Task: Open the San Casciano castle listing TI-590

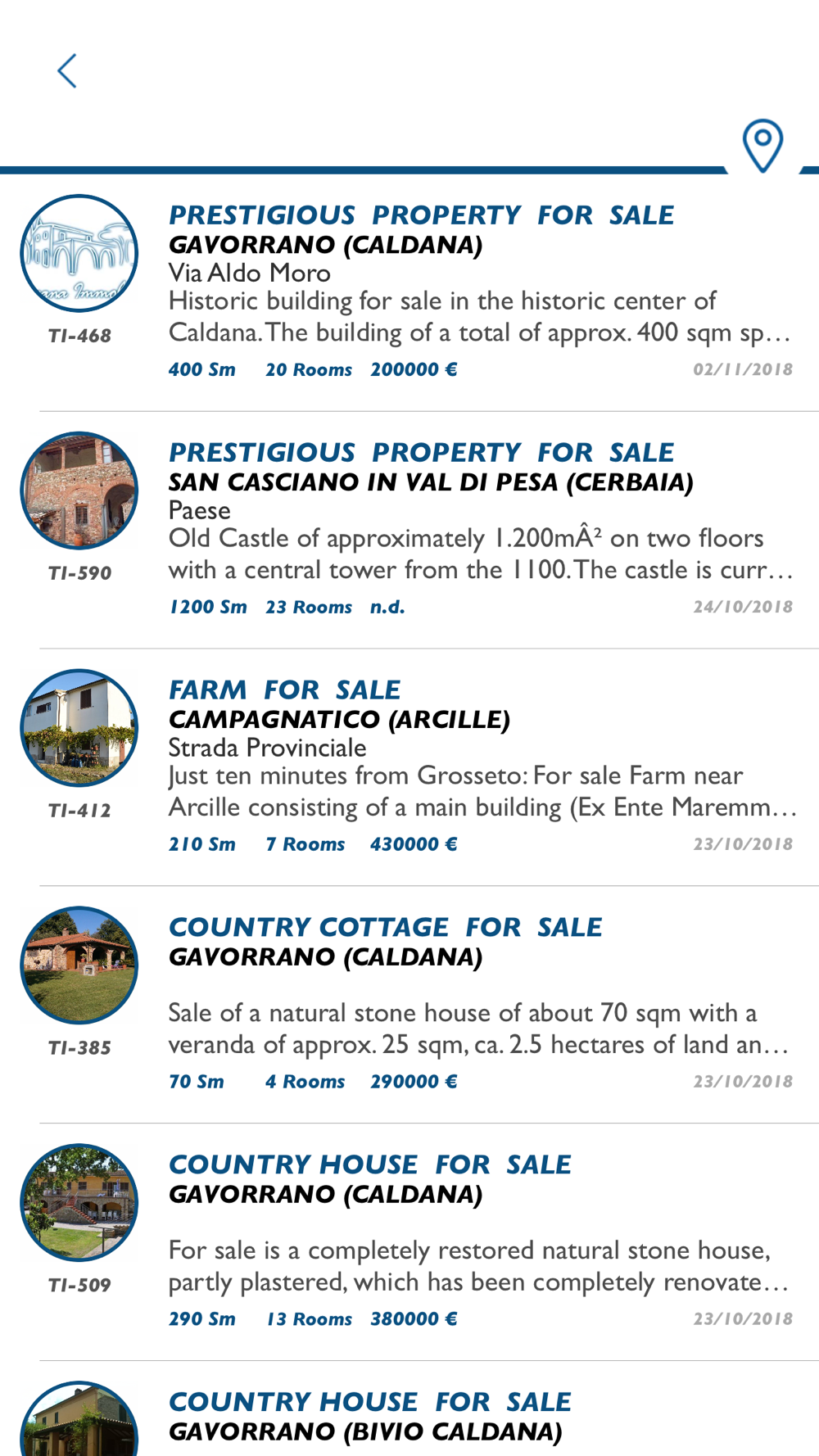Action: coord(409,531)
